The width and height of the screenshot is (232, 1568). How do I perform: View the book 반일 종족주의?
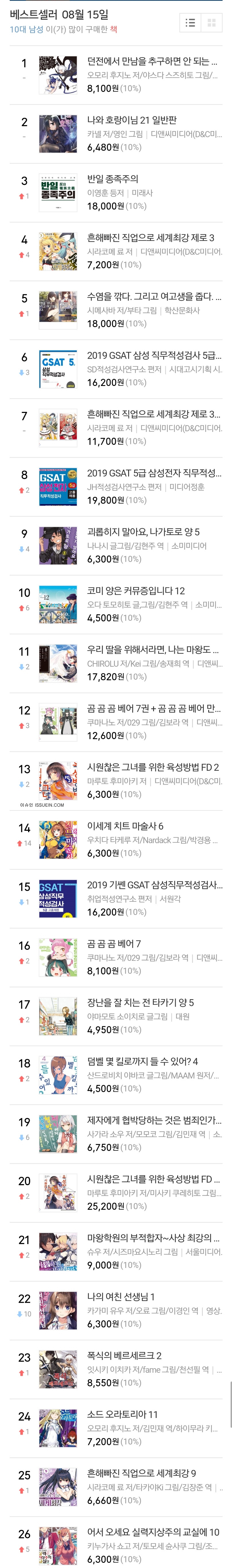[x=113, y=179]
